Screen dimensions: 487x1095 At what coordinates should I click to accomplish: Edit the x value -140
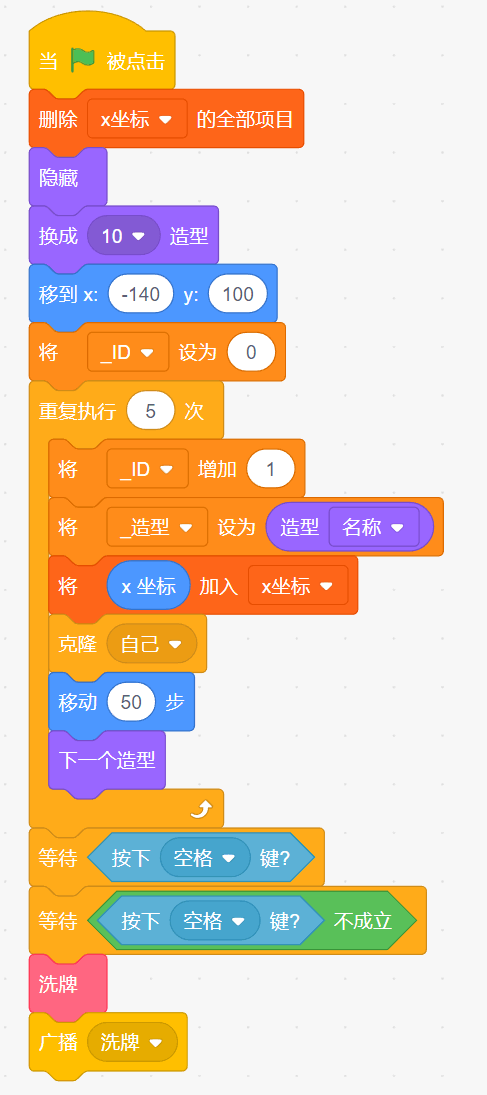[140, 294]
